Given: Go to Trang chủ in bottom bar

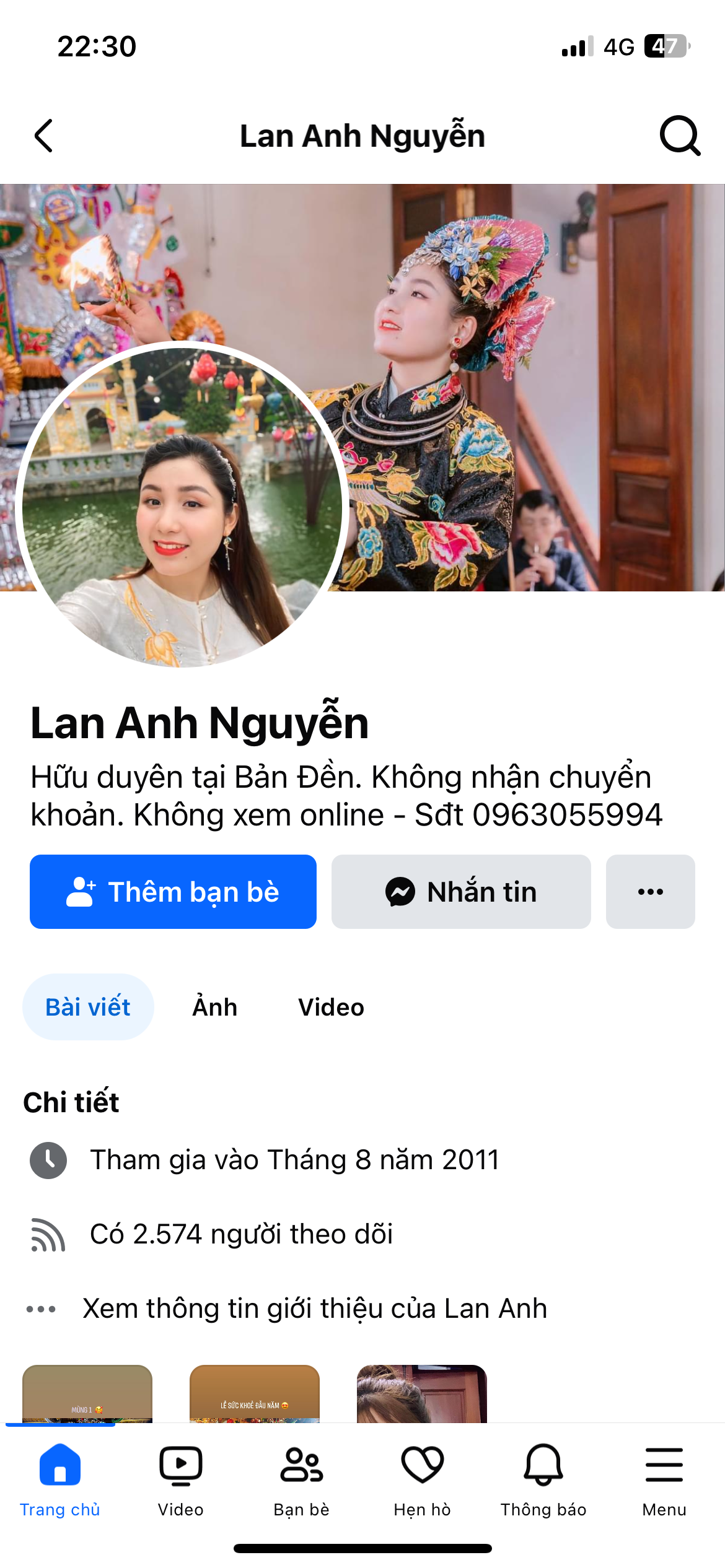Looking at the screenshot, I should pyautogui.click(x=60, y=1479).
